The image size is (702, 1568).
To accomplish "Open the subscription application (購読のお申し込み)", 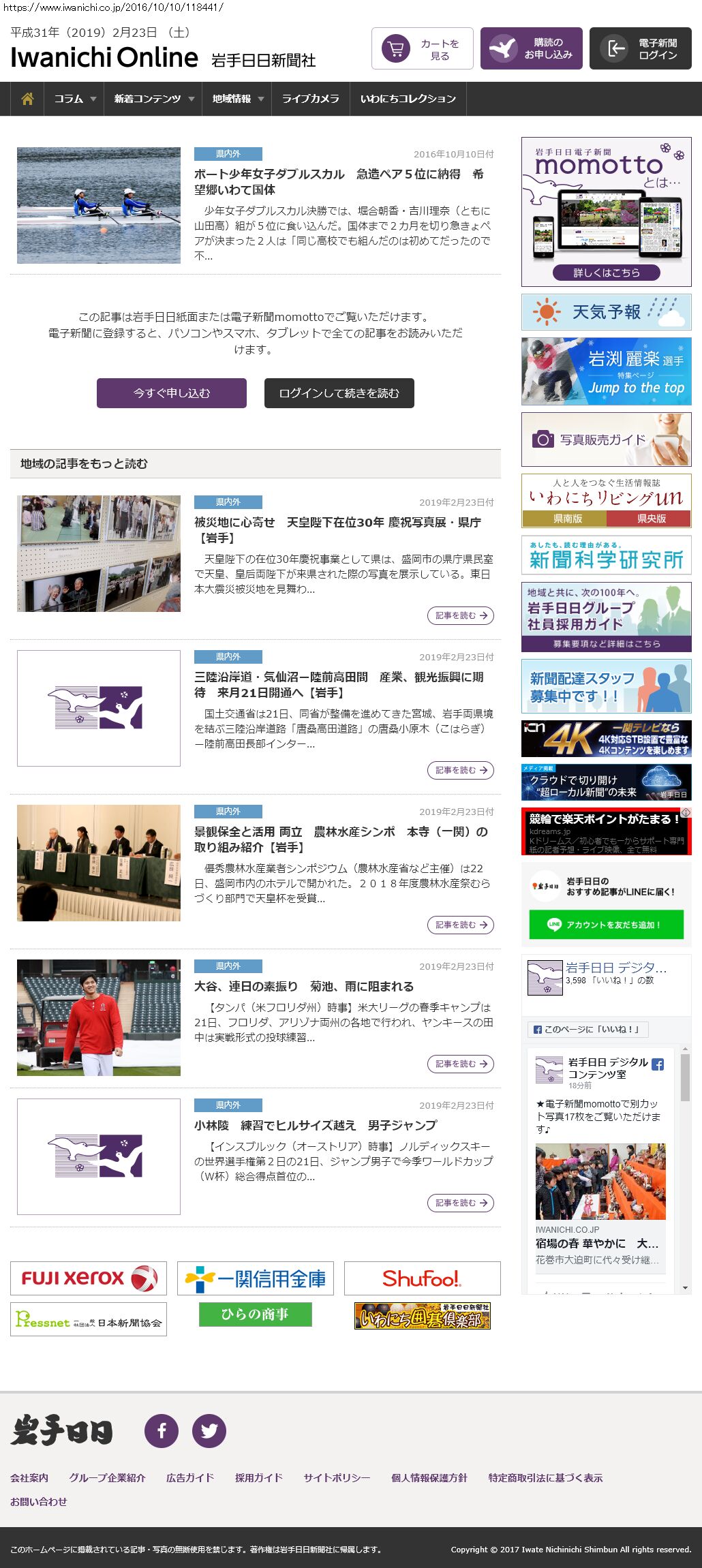I will pyautogui.click(x=532, y=48).
